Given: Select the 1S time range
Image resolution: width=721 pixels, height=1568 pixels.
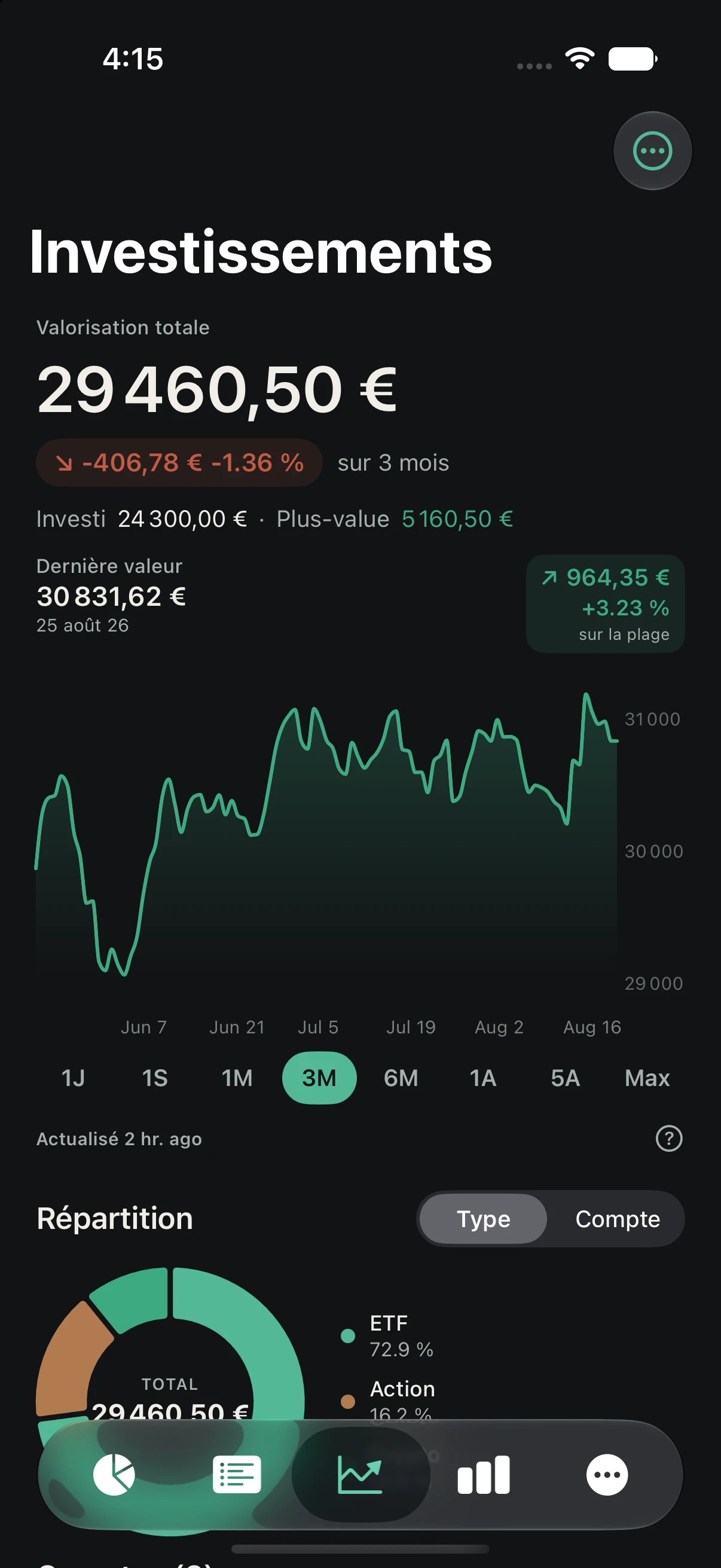Looking at the screenshot, I should click(155, 1078).
